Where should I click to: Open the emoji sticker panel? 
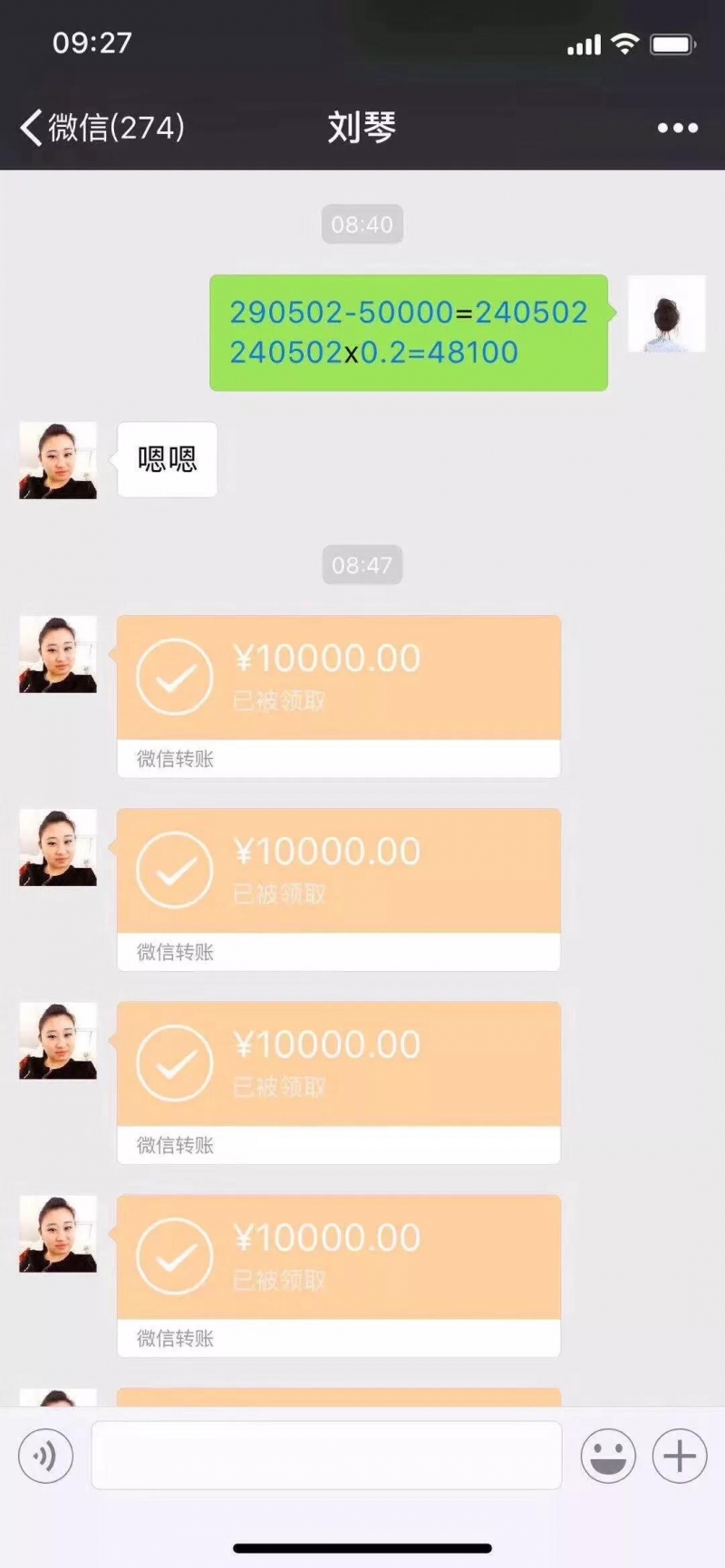coord(607,1456)
